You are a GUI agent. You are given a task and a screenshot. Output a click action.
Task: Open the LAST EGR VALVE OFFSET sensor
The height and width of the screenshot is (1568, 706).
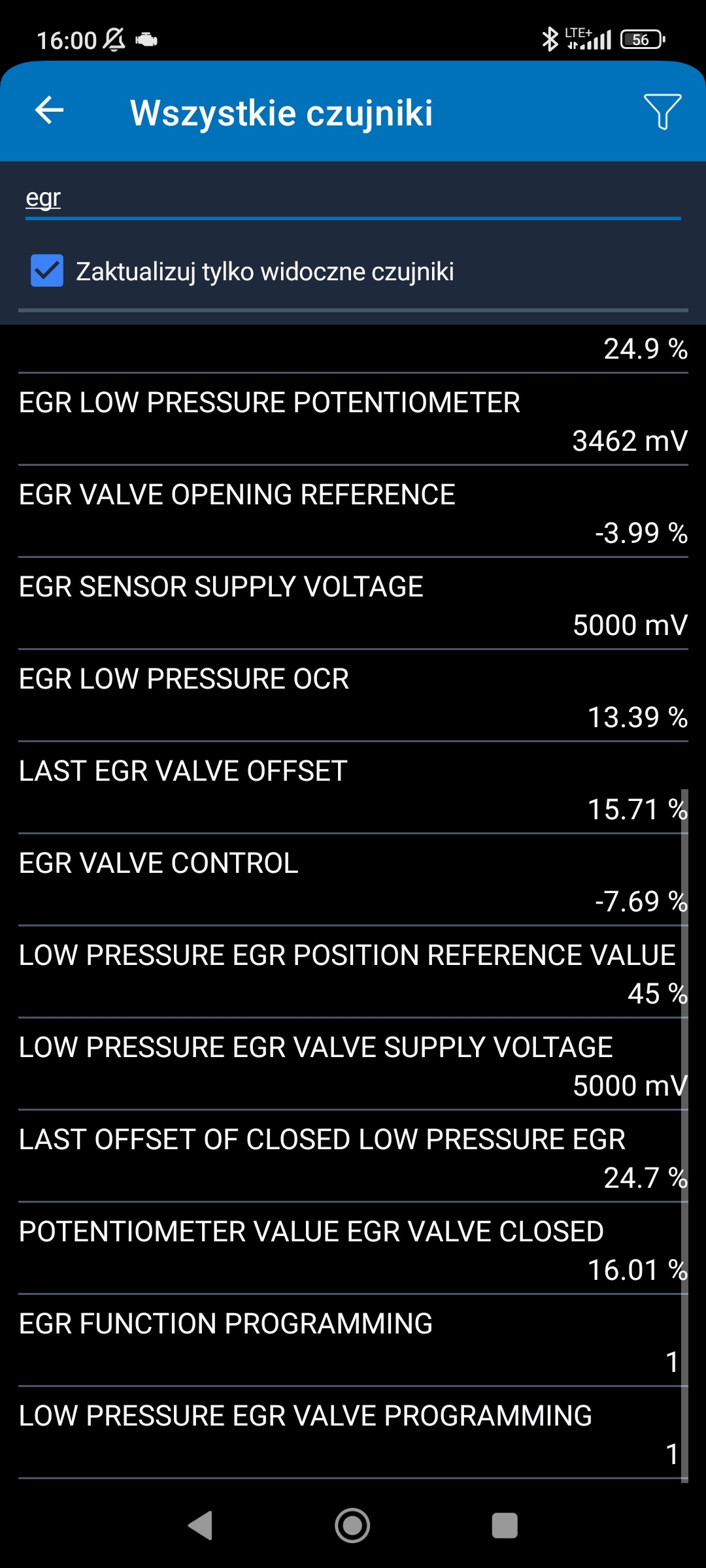click(x=353, y=789)
